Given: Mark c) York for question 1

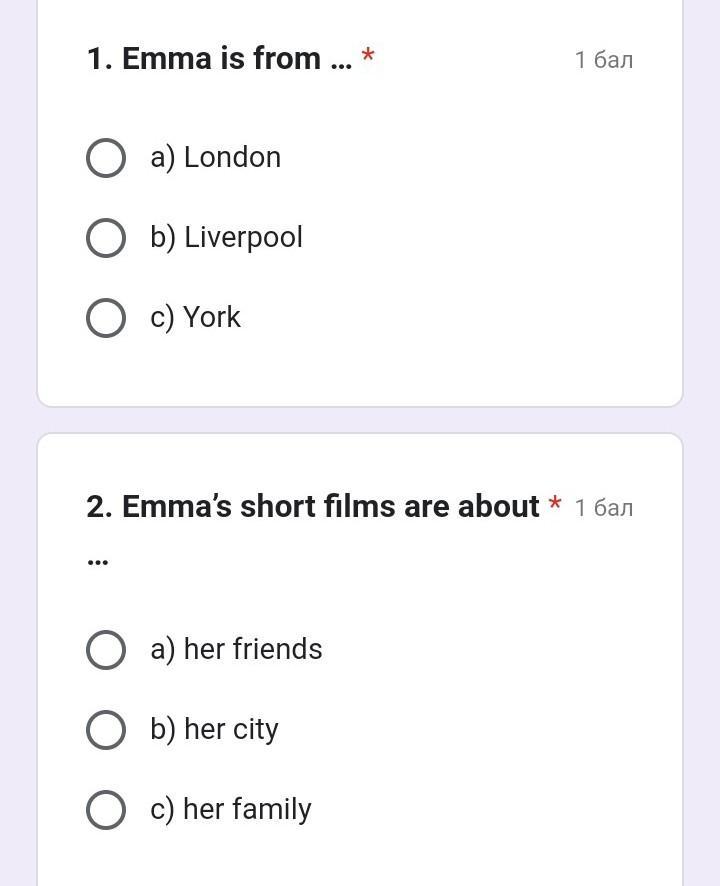Looking at the screenshot, I should pos(106,318).
